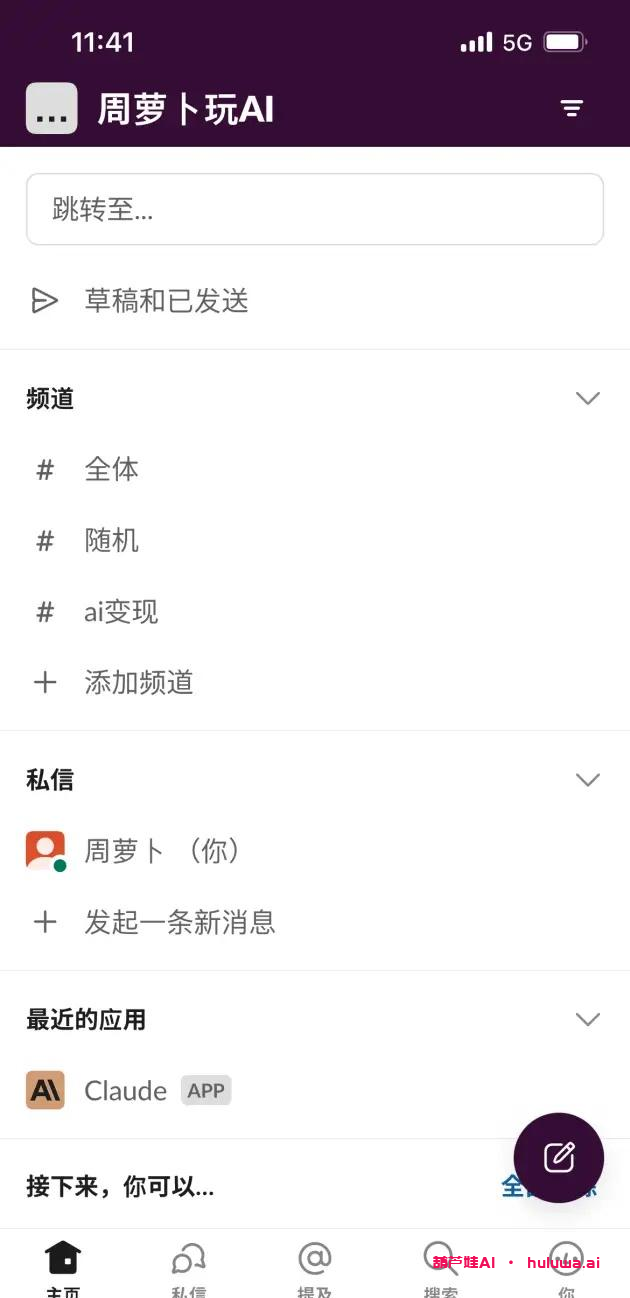Collapse the 私信 section
This screenshot has height=1298, width=630.
(x=588, y=779)
